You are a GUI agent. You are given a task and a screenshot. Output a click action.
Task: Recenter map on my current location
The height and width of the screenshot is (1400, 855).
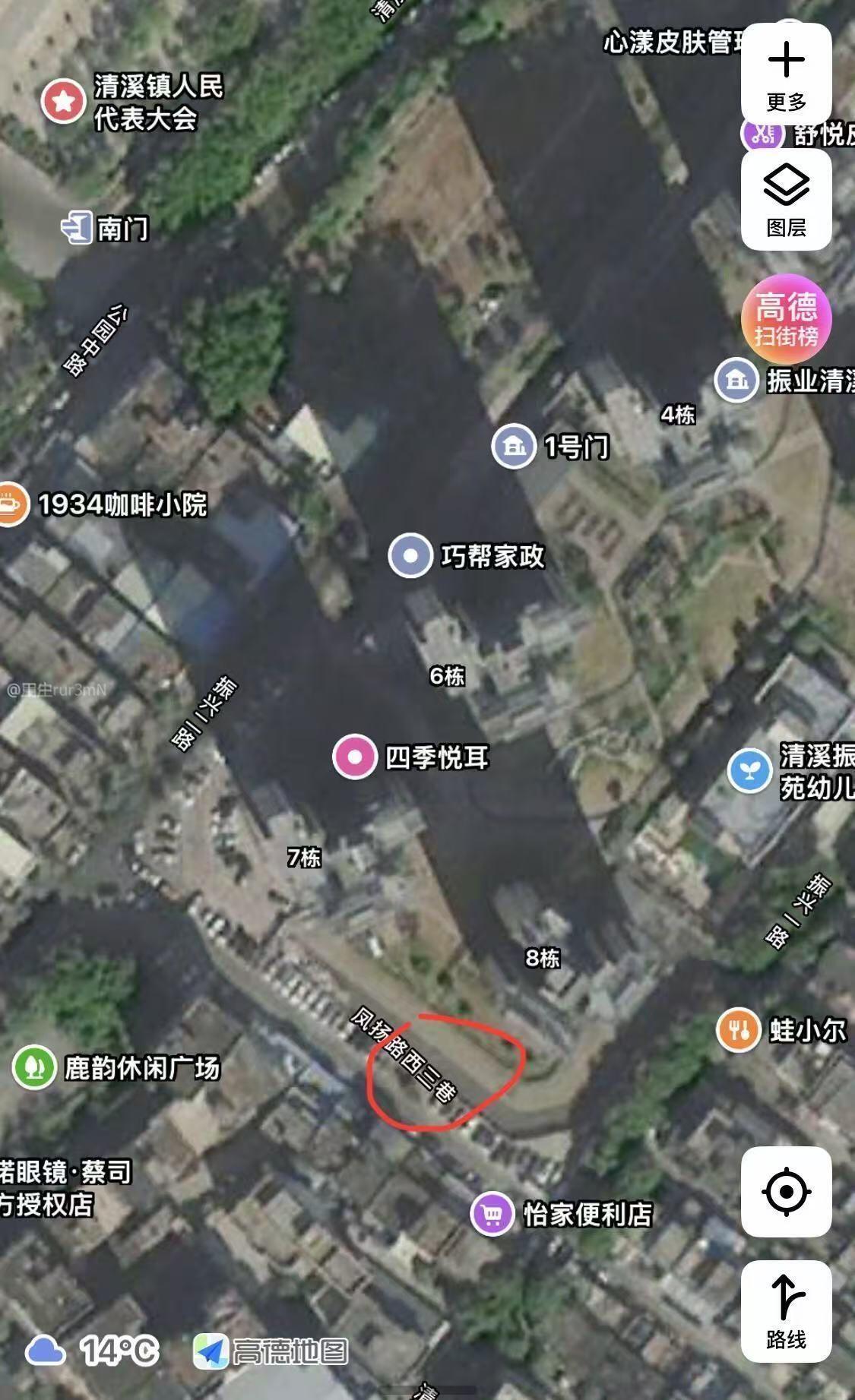[x=786, y=1191]
